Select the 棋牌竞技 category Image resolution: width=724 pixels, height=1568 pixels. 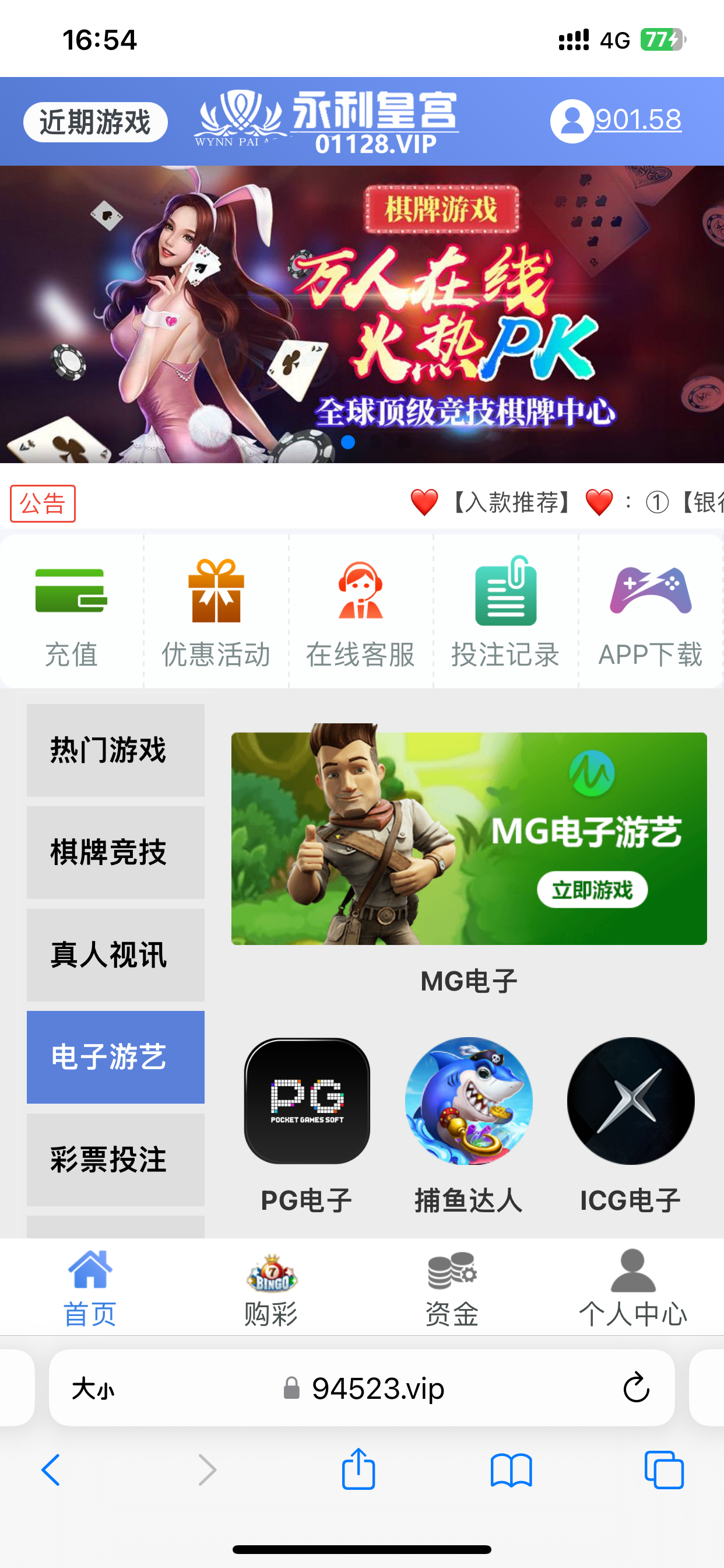click(115, 852)
